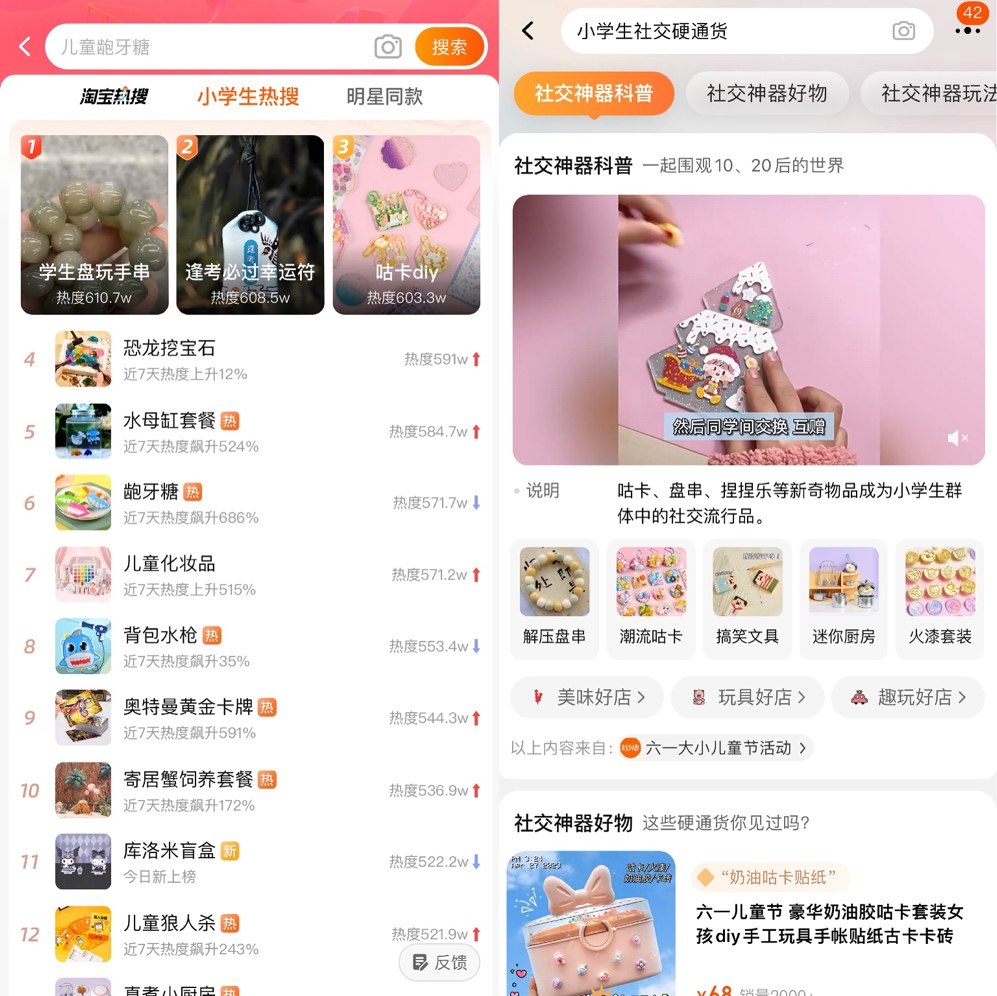Screen dimensions: 997x996
Task: Switch to the 社交神器好物 tab
Action: coord(766,93)
